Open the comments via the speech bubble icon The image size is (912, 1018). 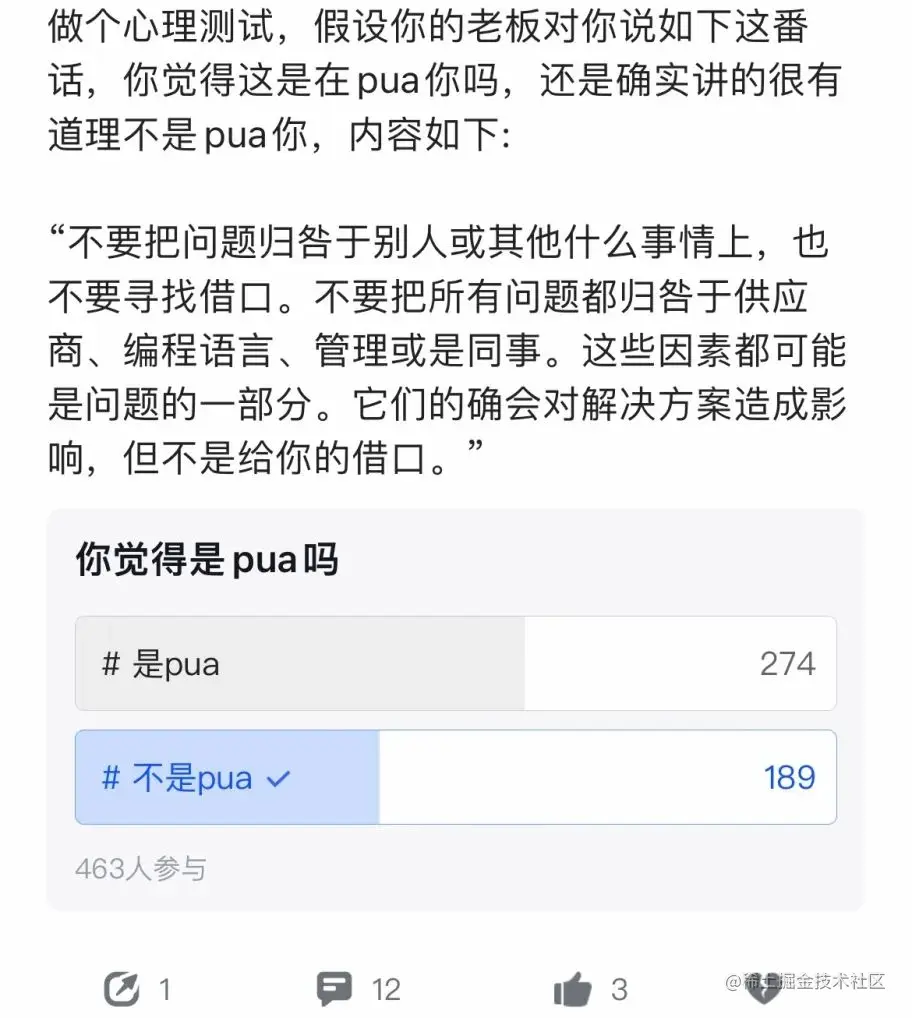(333, 985)
